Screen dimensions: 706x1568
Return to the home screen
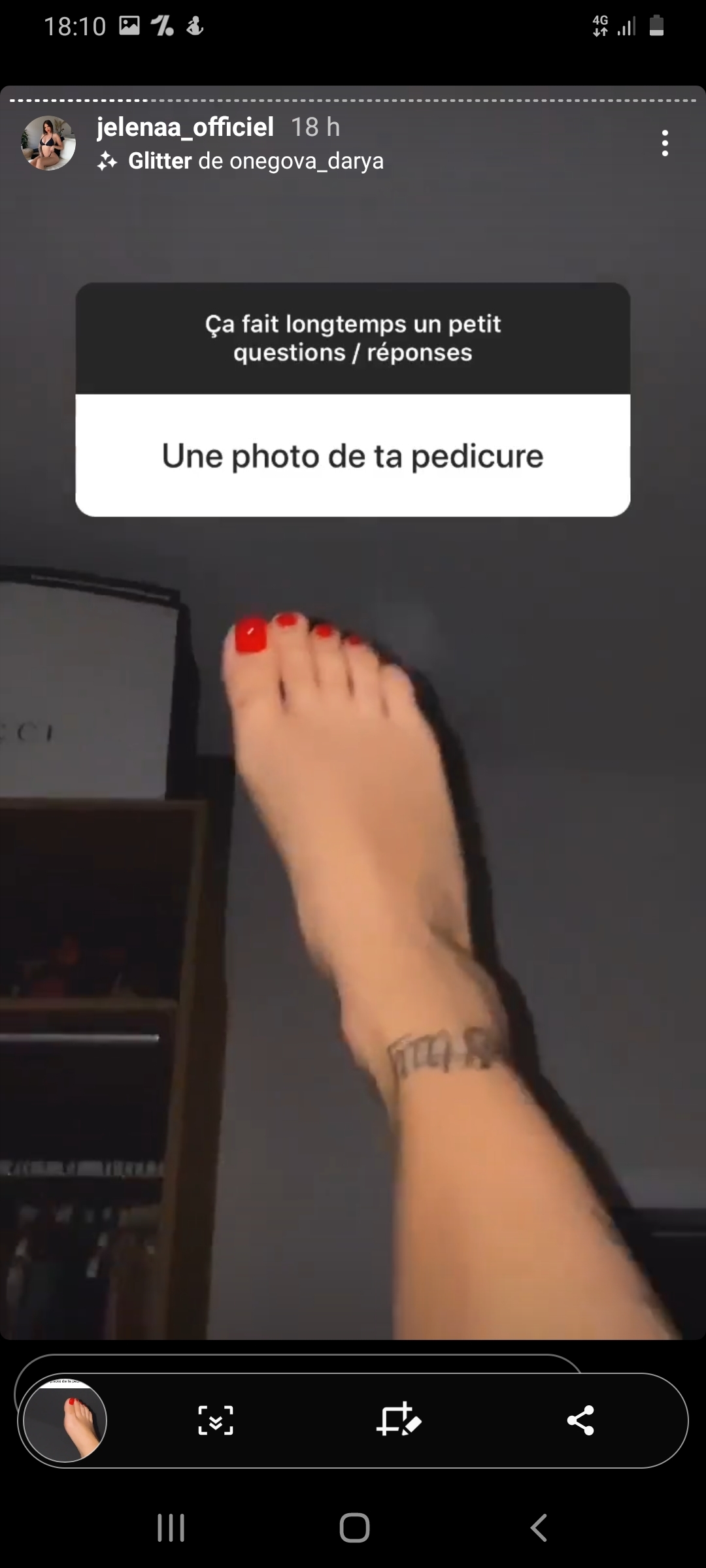pos(354,1527)
